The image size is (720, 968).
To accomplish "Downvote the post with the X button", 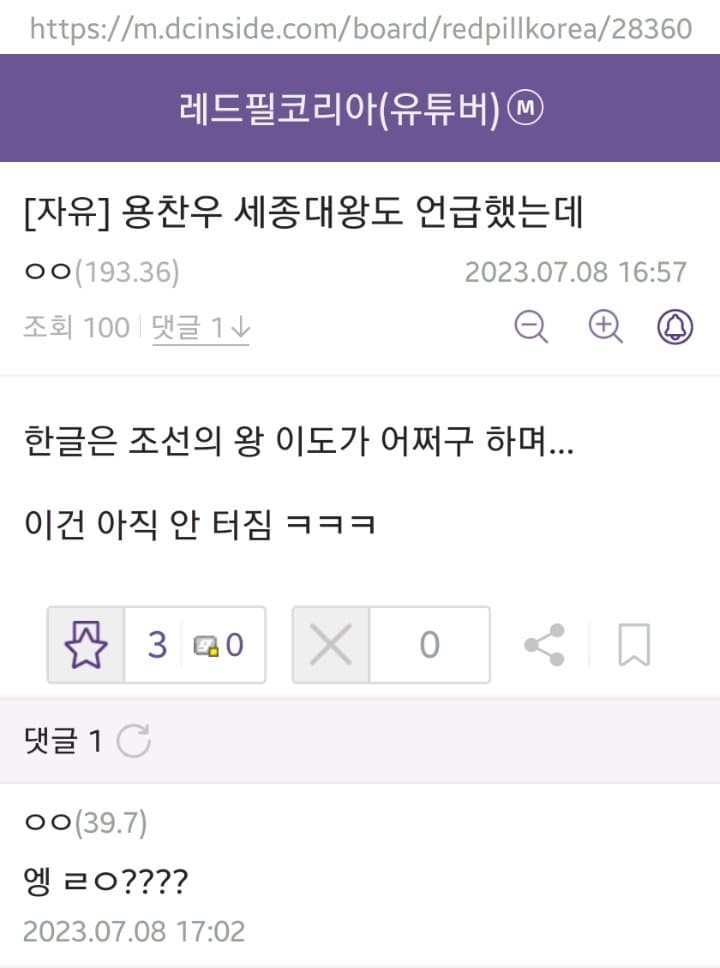I will (x=331, y=645).
